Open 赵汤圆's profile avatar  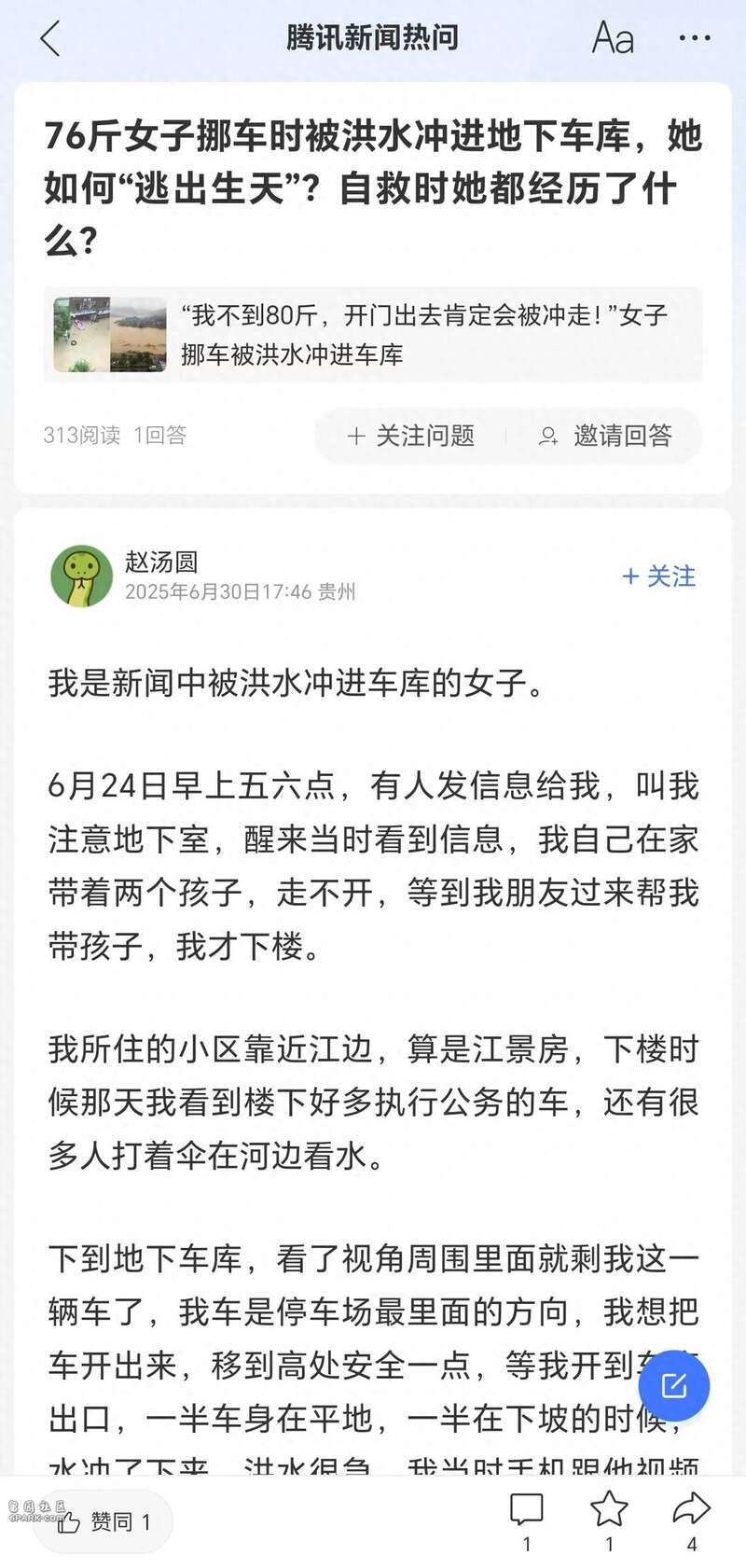pos(81,576)
